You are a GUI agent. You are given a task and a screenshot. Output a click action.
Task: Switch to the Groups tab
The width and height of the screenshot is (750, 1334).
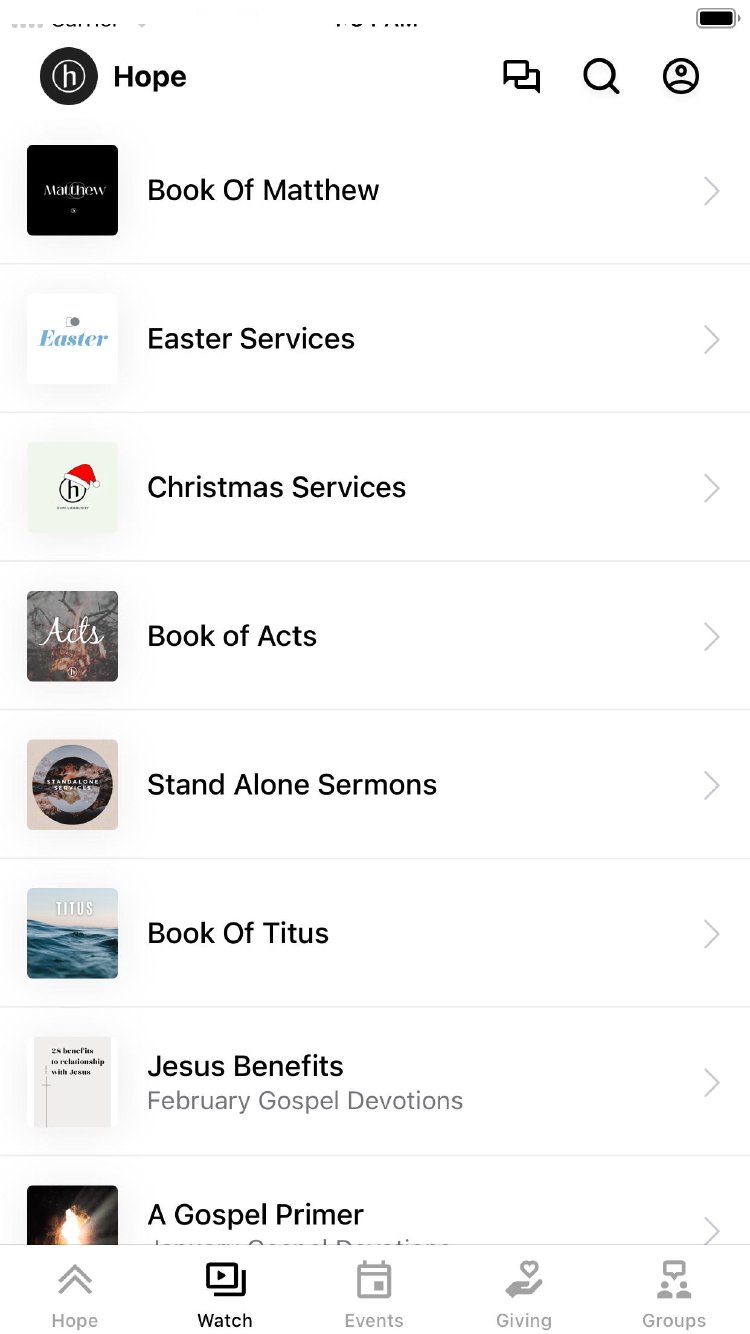(674, 1294)
